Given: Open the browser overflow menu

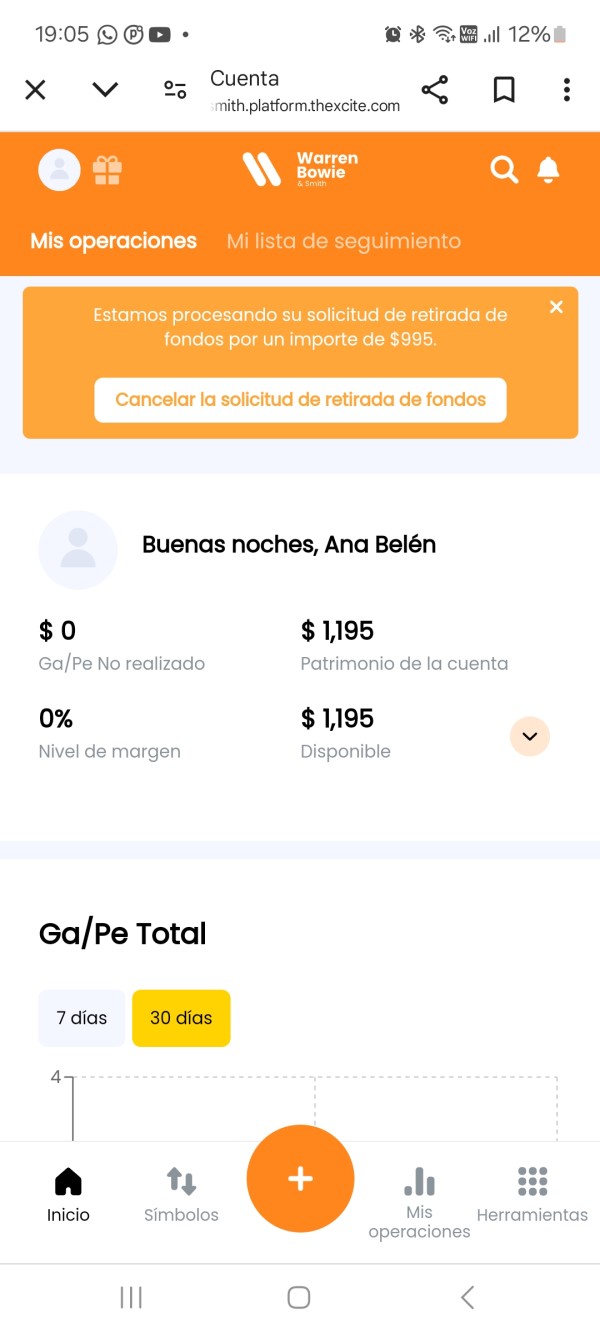Looking at the screenshot, I should tap(566, 90).
